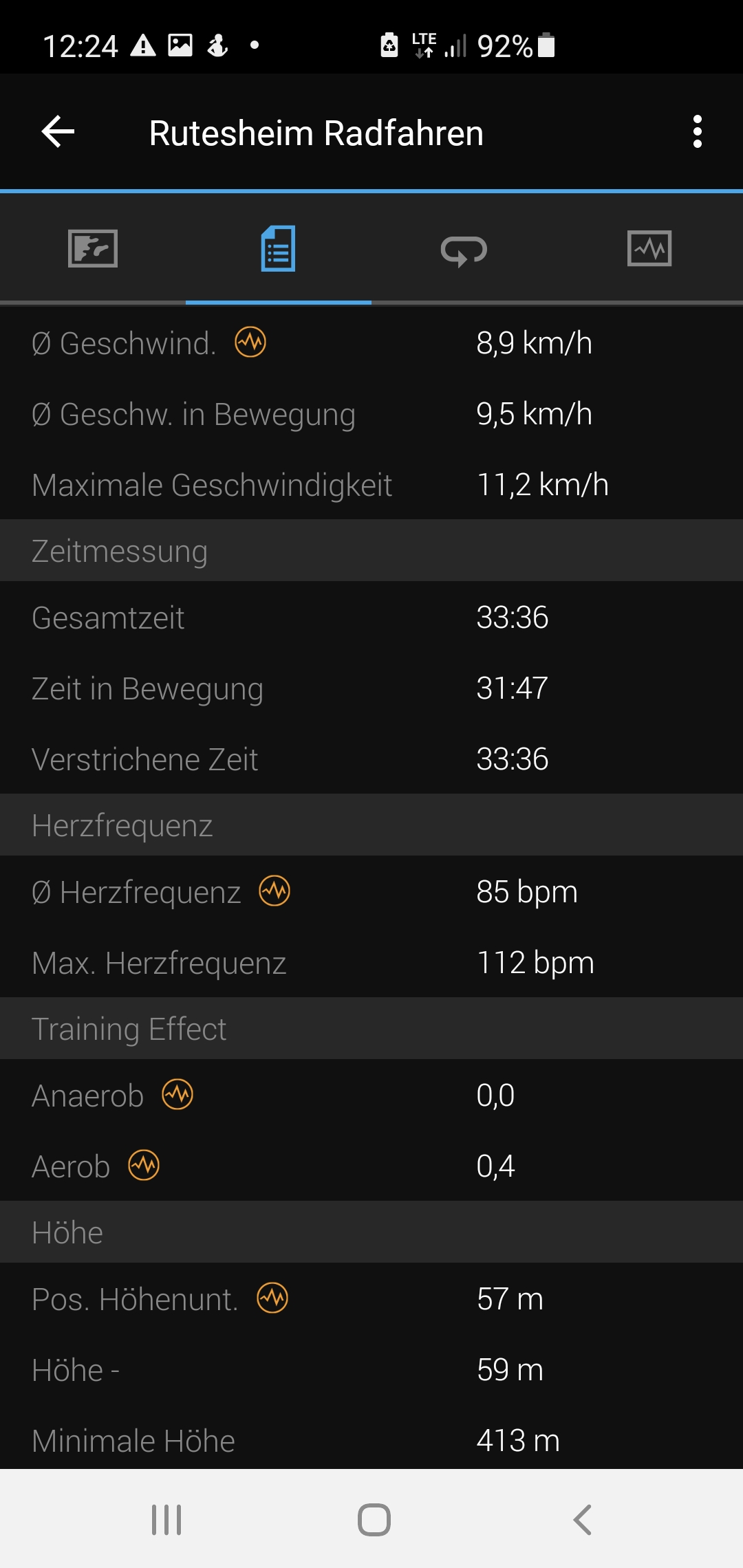Open the info icon next to Anaerob
The image size is (743, 1568).
click(x=177, y=1094)
